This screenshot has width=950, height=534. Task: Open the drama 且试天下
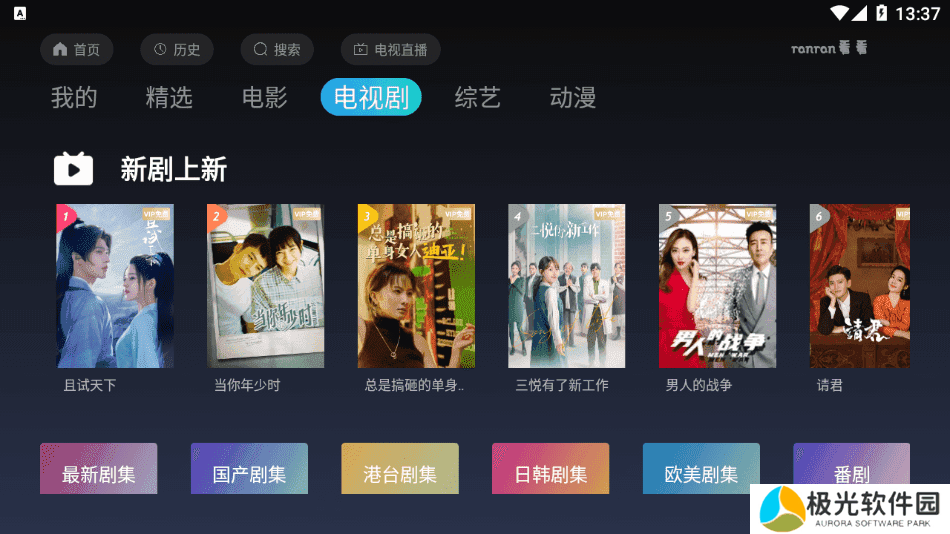pyautogui.click(x=115, y=286)
